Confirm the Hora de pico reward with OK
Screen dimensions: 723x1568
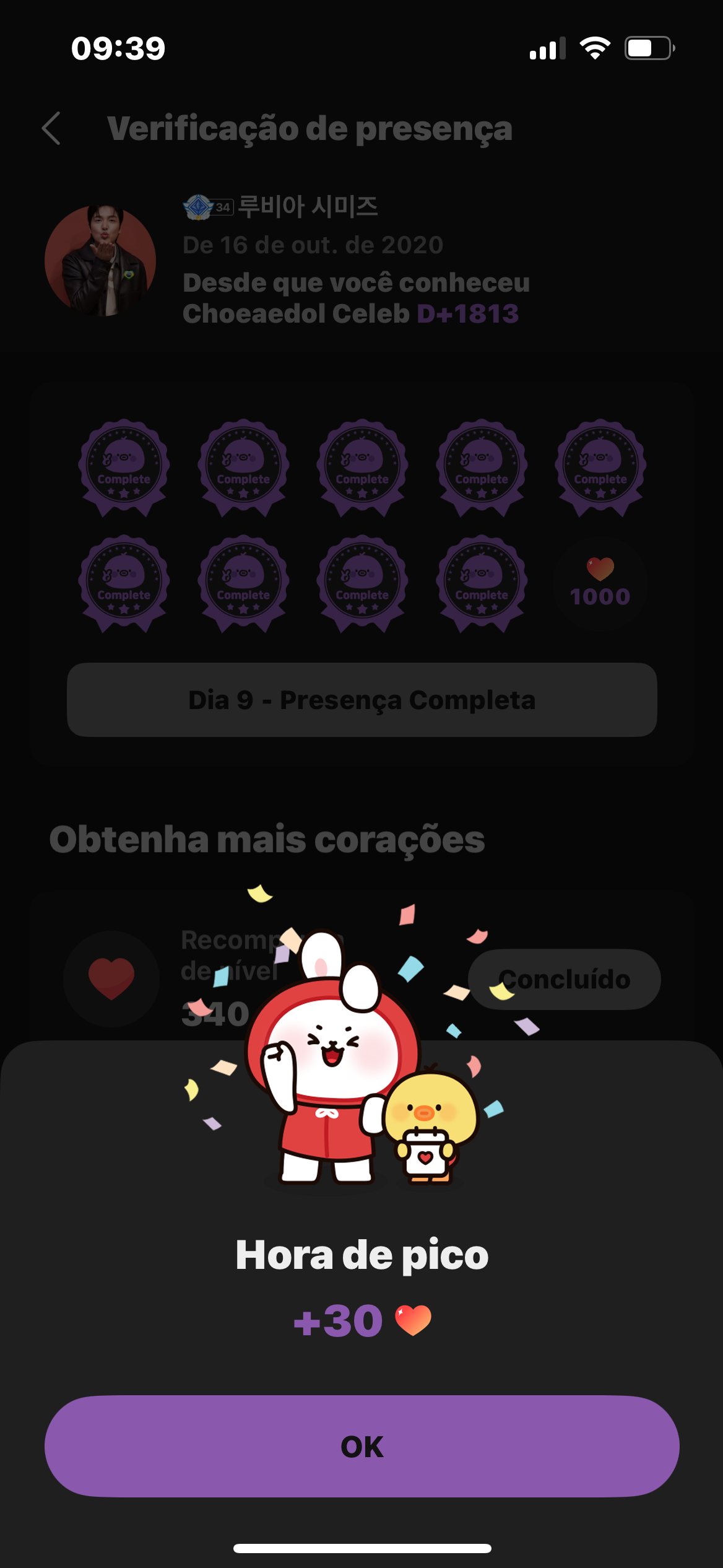pyautogui.click(x=361, y=1446)
